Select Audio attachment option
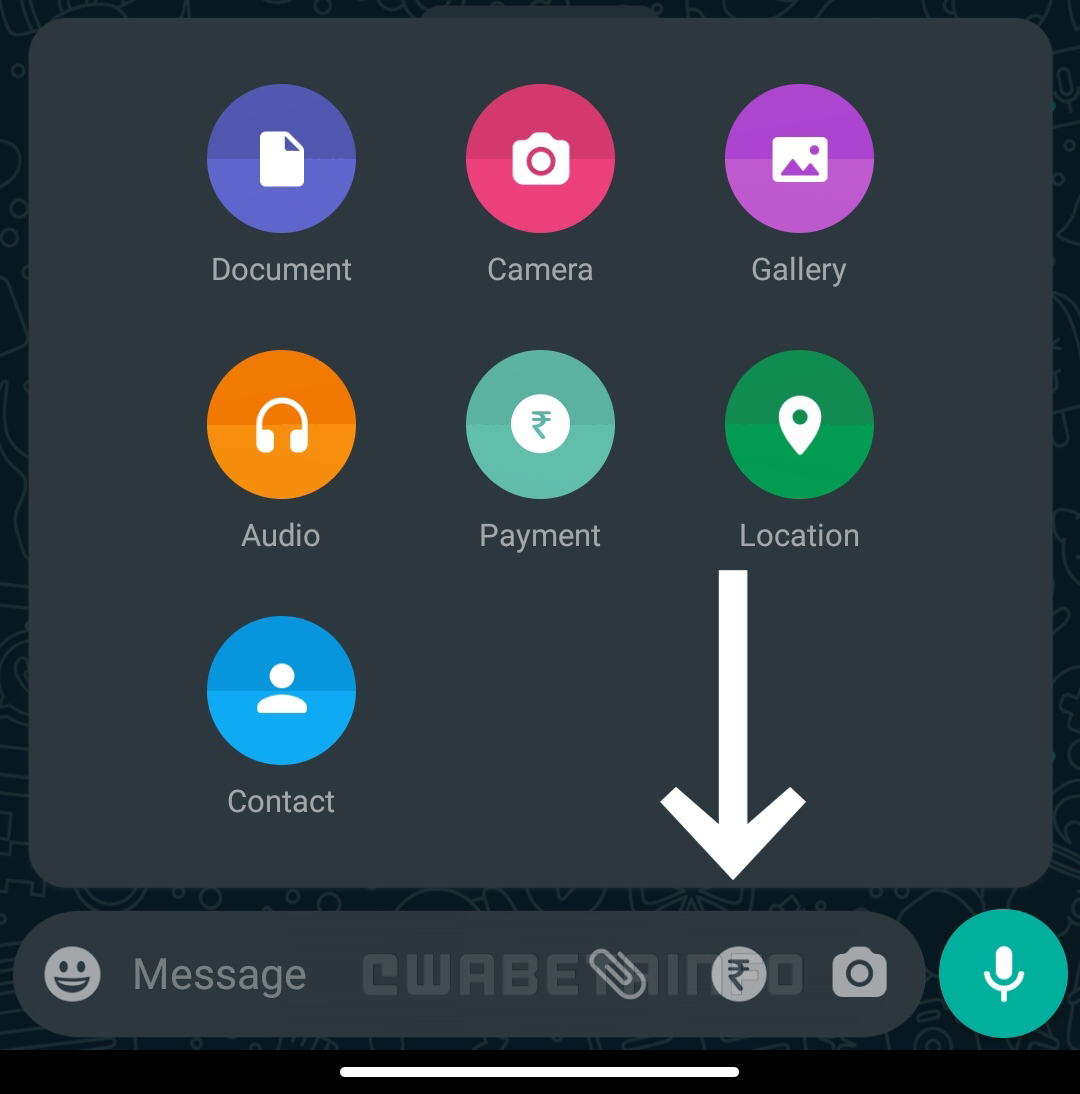Image resolution: width=1080 pixels, height=1094 pixels. pos(281,425)
